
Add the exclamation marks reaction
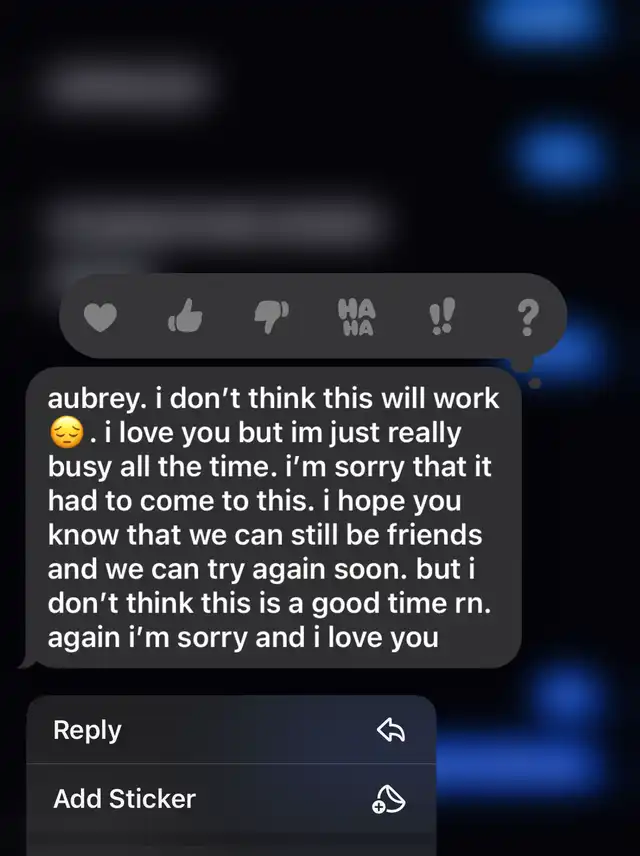point(441,319)
